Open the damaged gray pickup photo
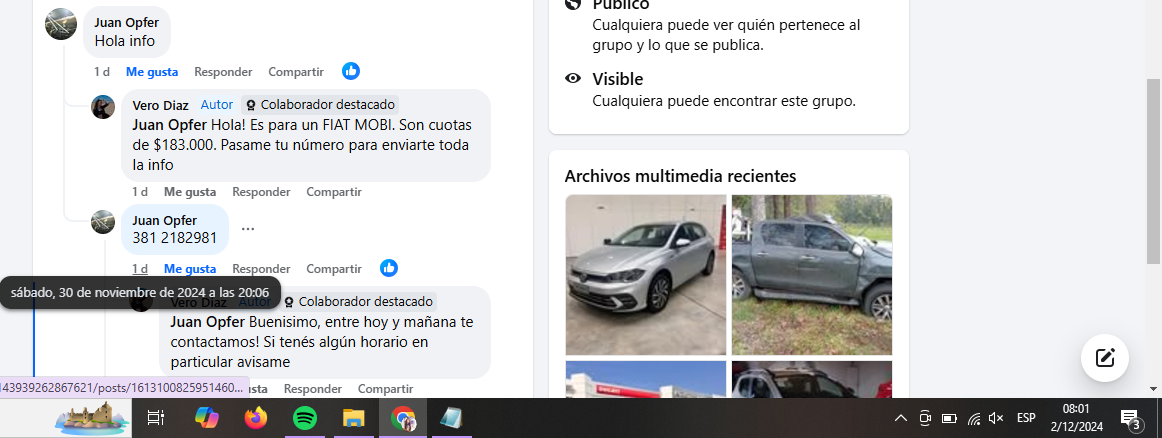1162x438 pixels. click(x=811, y=274)
